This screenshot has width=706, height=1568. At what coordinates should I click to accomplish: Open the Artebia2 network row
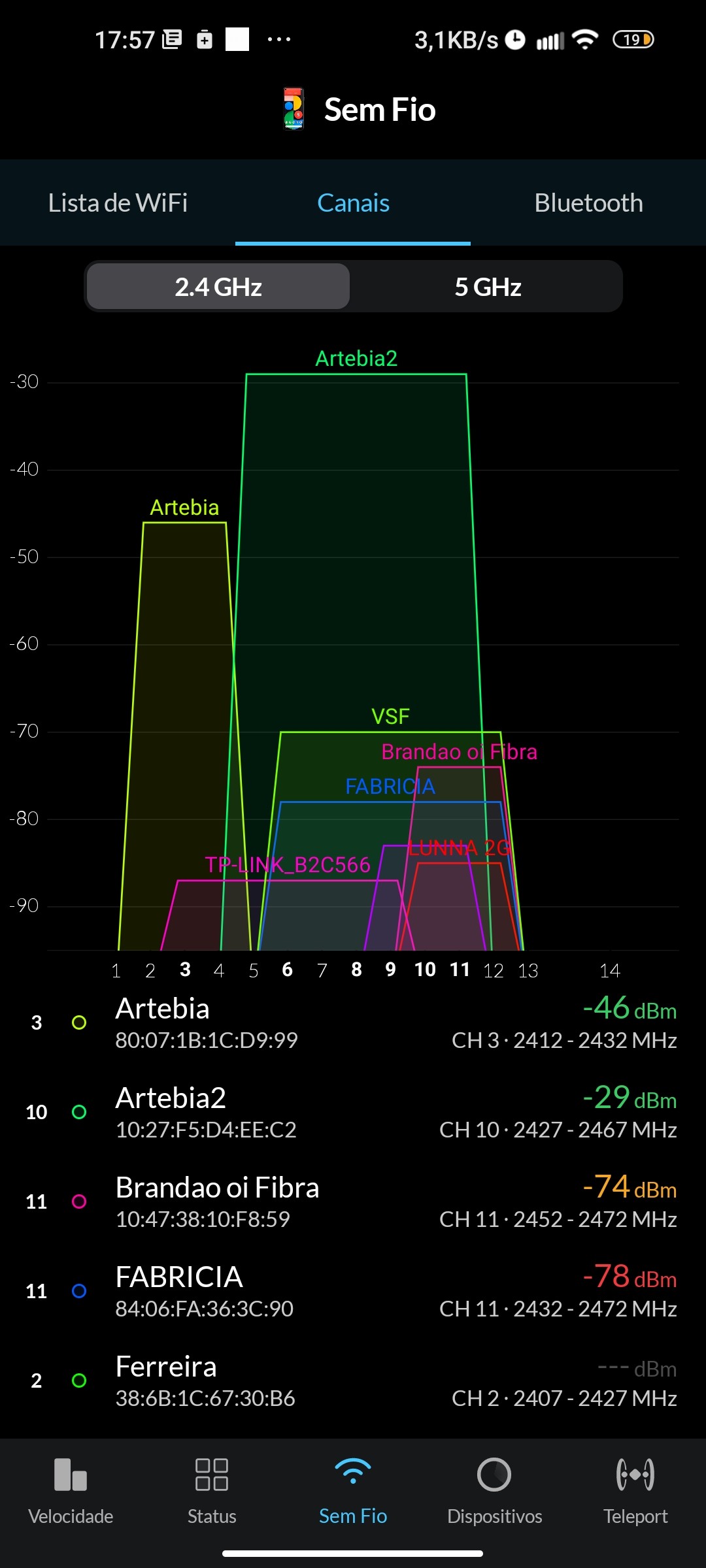point(353,1113)
